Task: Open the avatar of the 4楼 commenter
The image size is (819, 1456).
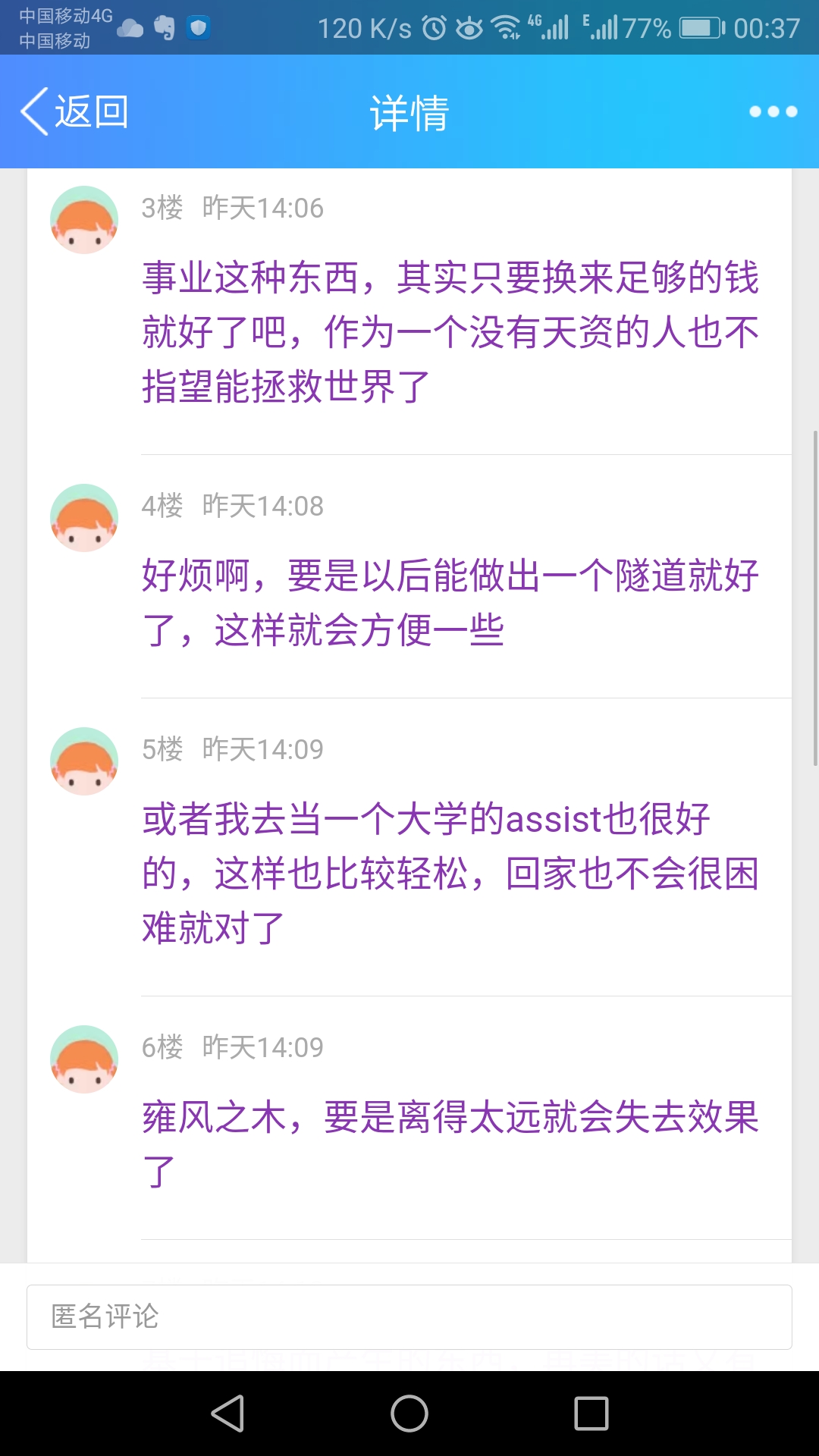Action: point(84,518)
